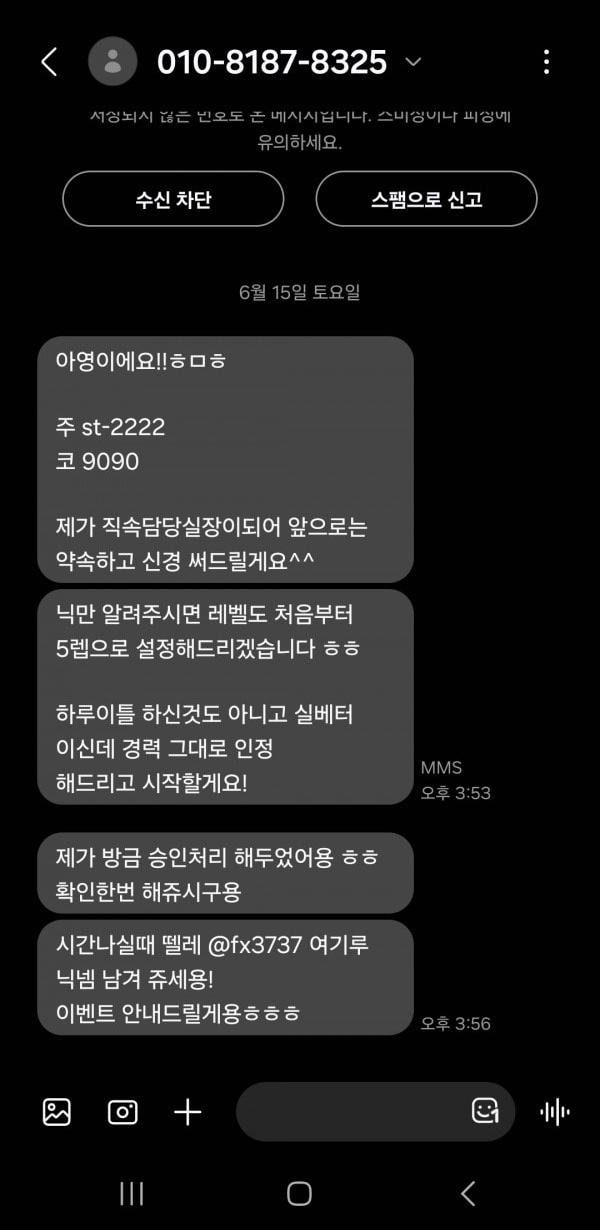This screenshot has height=1230, width=600.
Task: Open the camera to attach a photo
Action: click(123, 1112)
